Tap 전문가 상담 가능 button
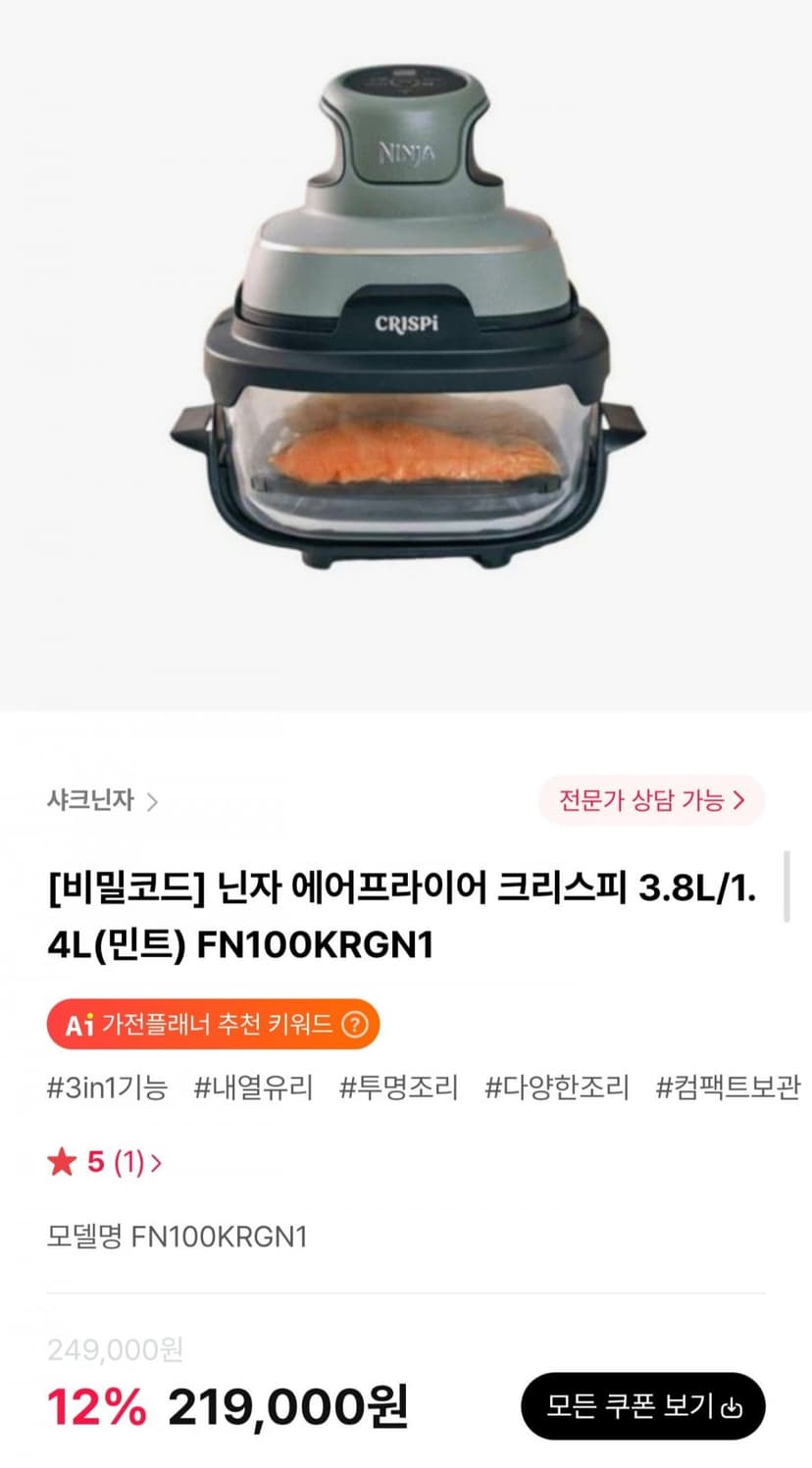 (x=651, y=800)
